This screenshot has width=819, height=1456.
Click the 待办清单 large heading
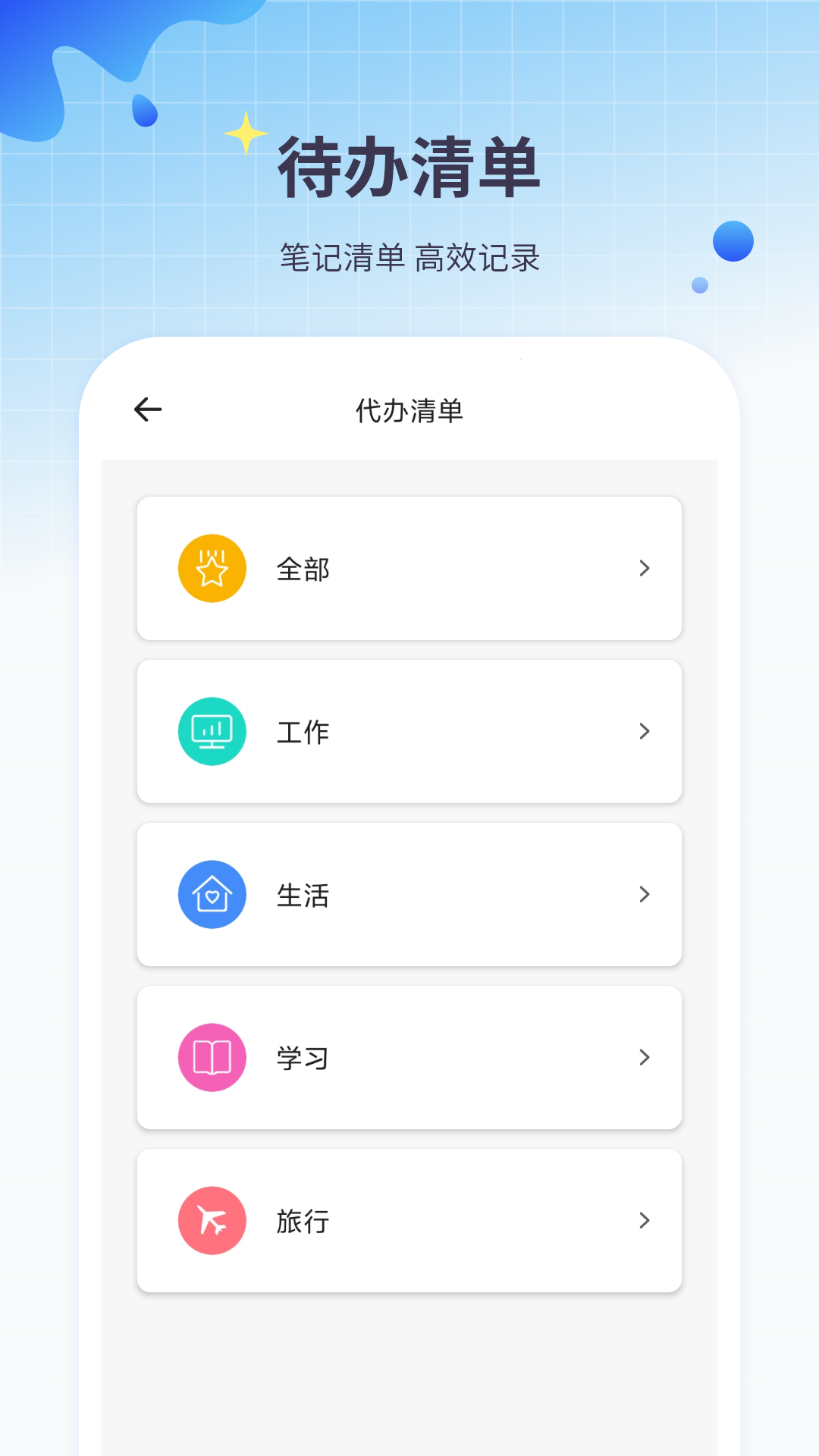[x=409, y=165]
